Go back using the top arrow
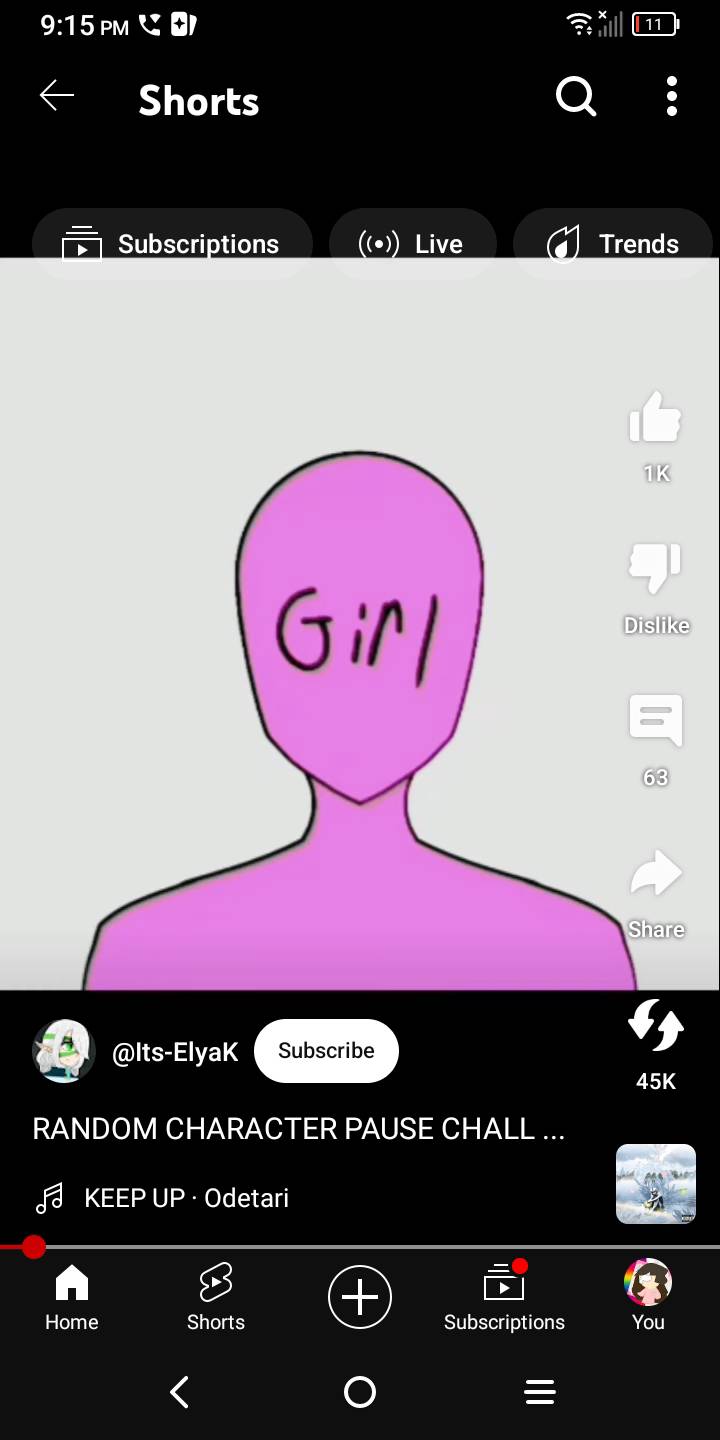This screenshot has height=1440, width=720. pos(57,96)
